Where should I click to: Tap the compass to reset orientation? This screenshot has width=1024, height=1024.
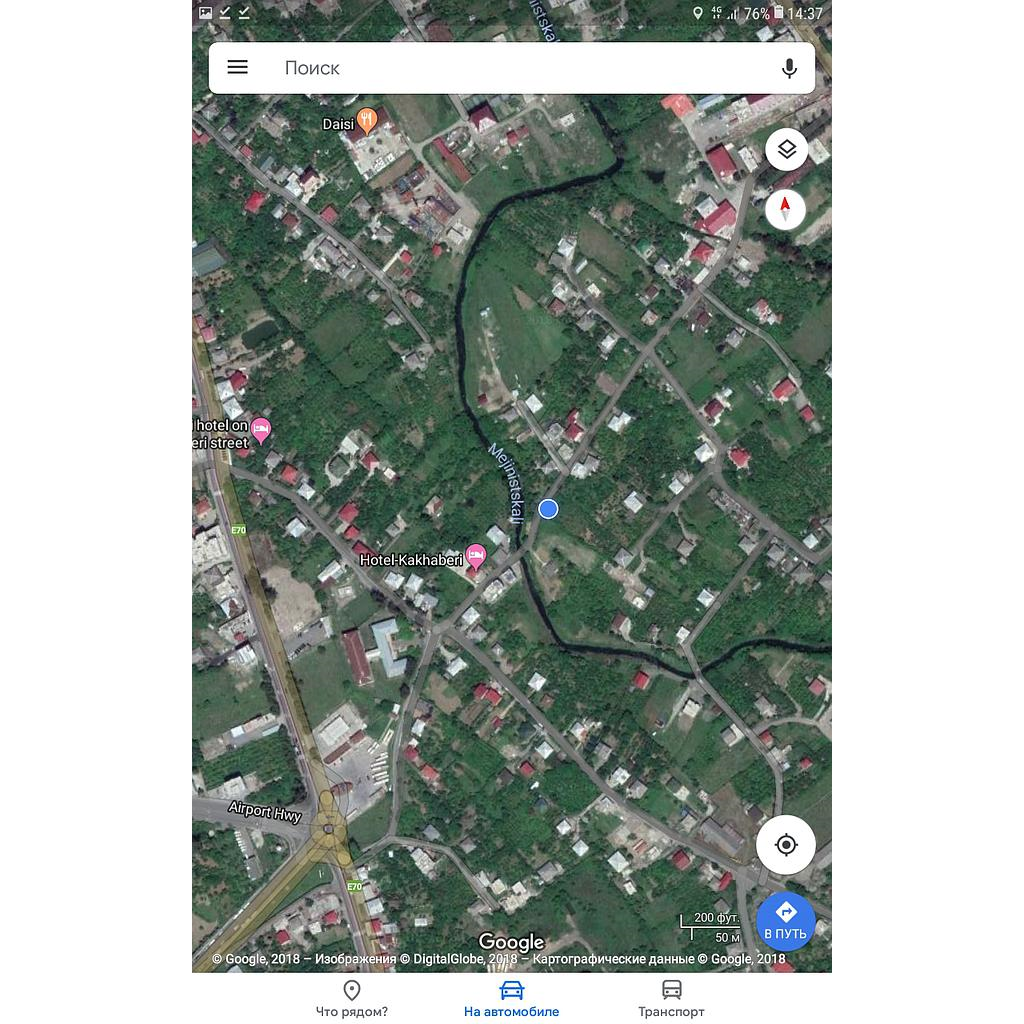point(785,209)
